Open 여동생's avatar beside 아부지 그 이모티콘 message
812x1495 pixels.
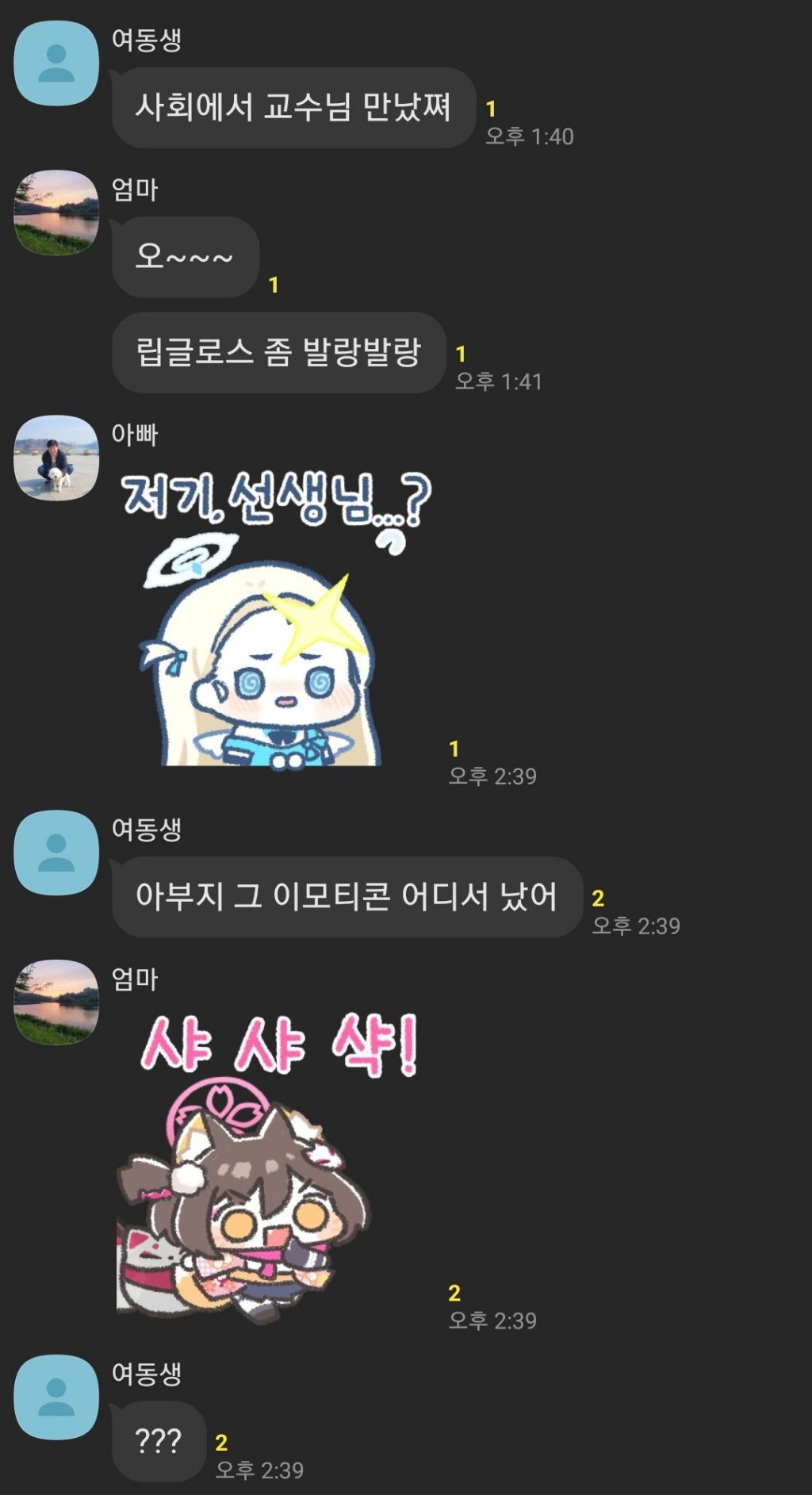(x=56, y=853)
